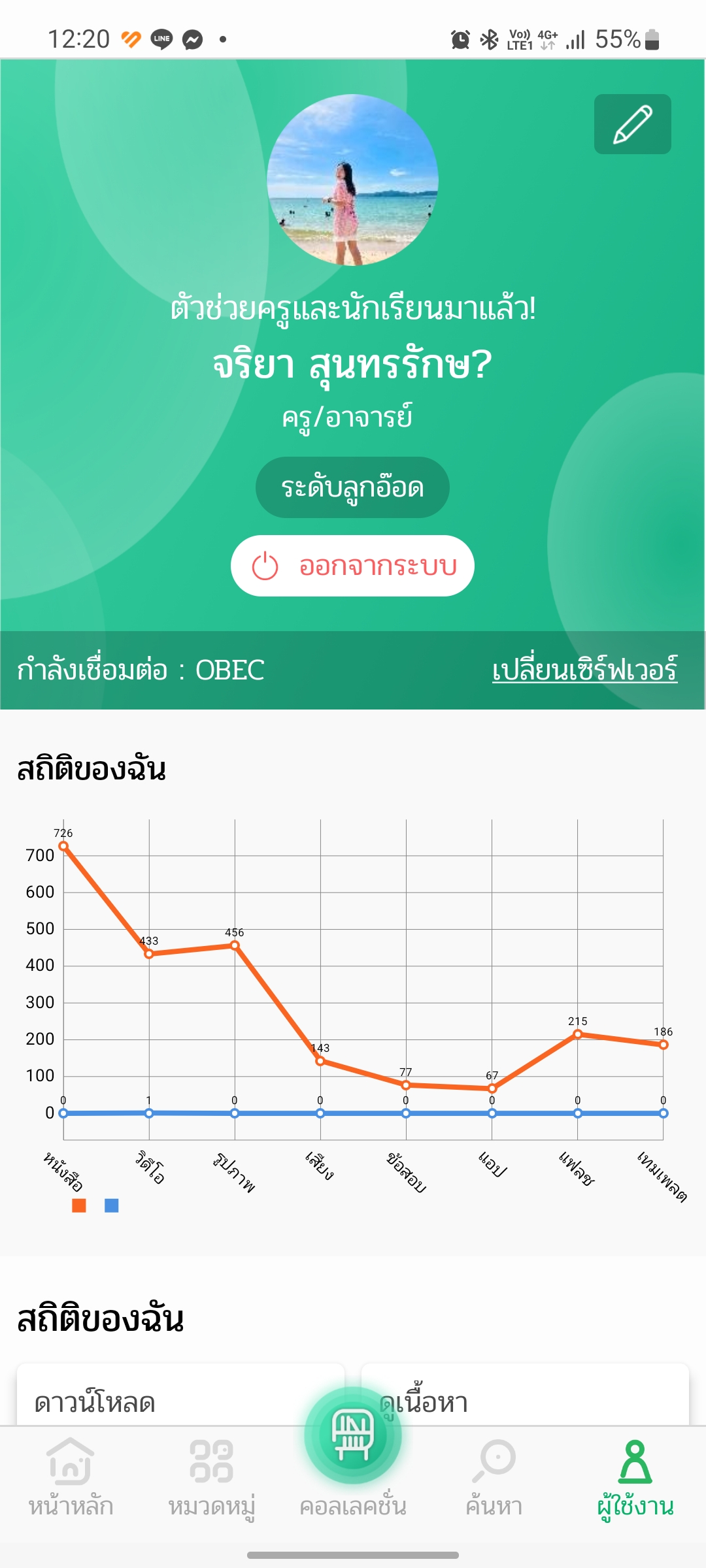706x1568 pixels.
Task: Go to the ค้นหา search tab
Action: click(494, 1478)
